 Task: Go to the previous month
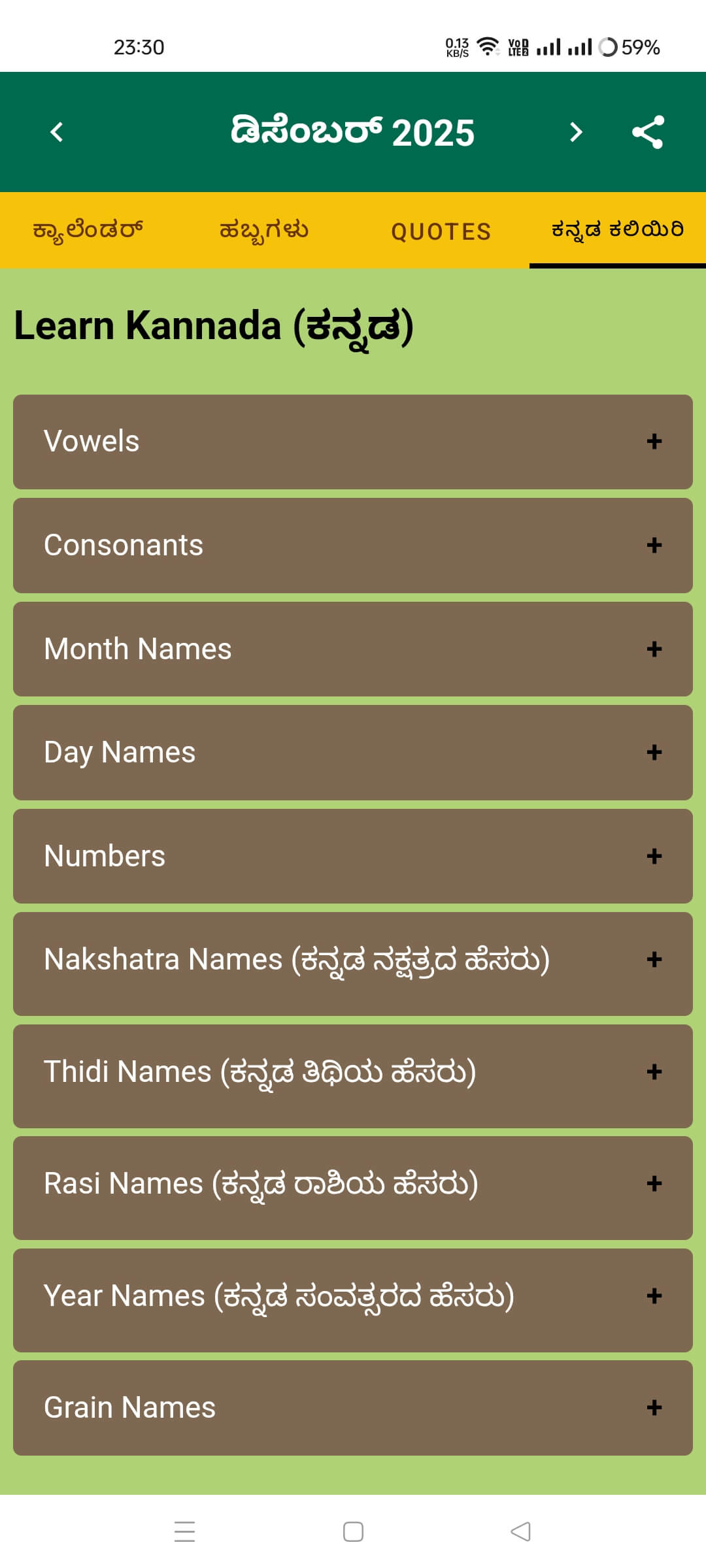click(x=57, y=132)
